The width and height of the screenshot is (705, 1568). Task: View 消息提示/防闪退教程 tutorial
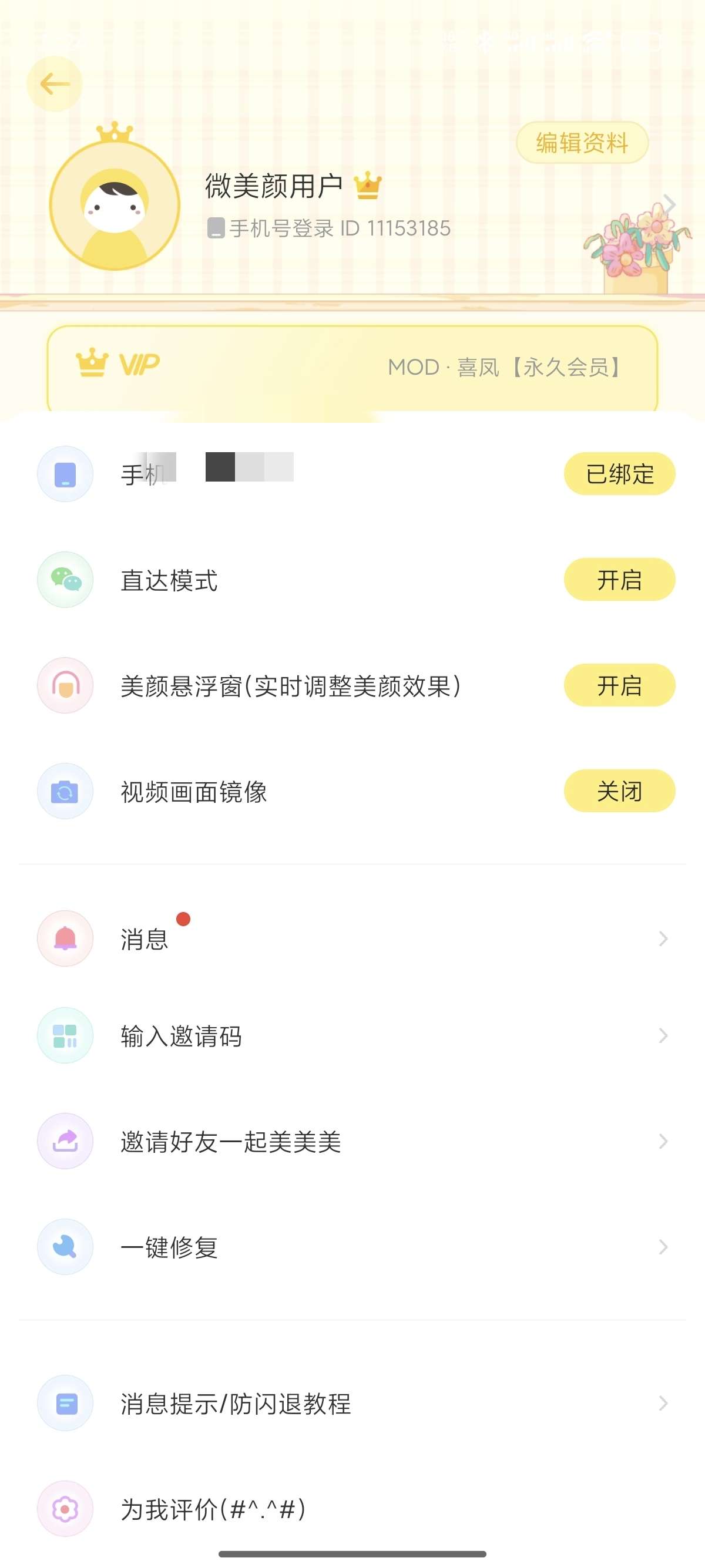click(352, 1403)
